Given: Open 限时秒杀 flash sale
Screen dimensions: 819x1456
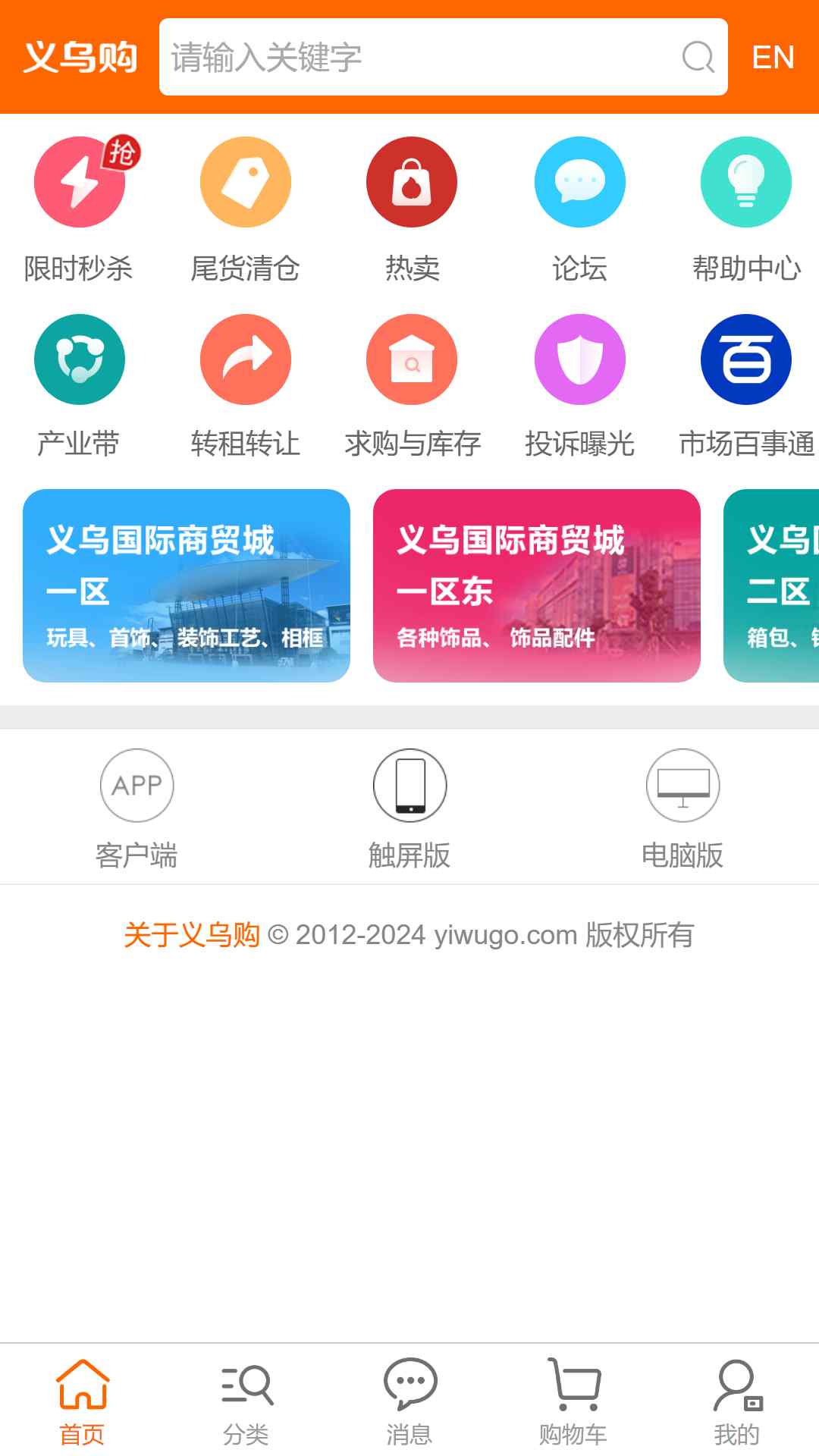Looking at the screenshot, I should [80, 210].
